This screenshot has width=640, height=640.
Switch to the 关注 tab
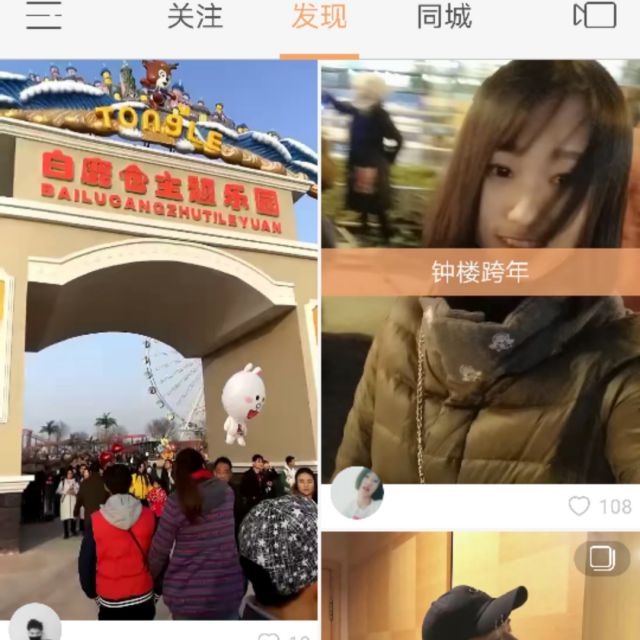click(x=194, y=16)
